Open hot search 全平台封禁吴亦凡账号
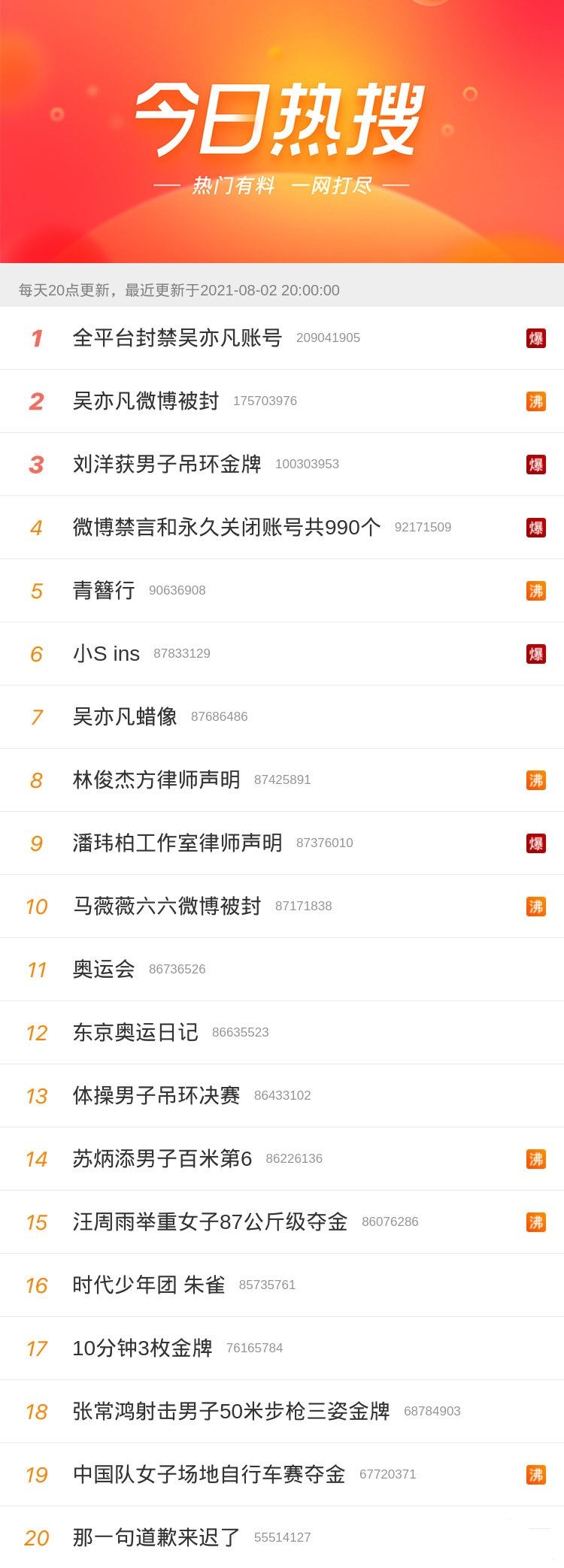564x1568 pixels. click(x=177, y=338)
